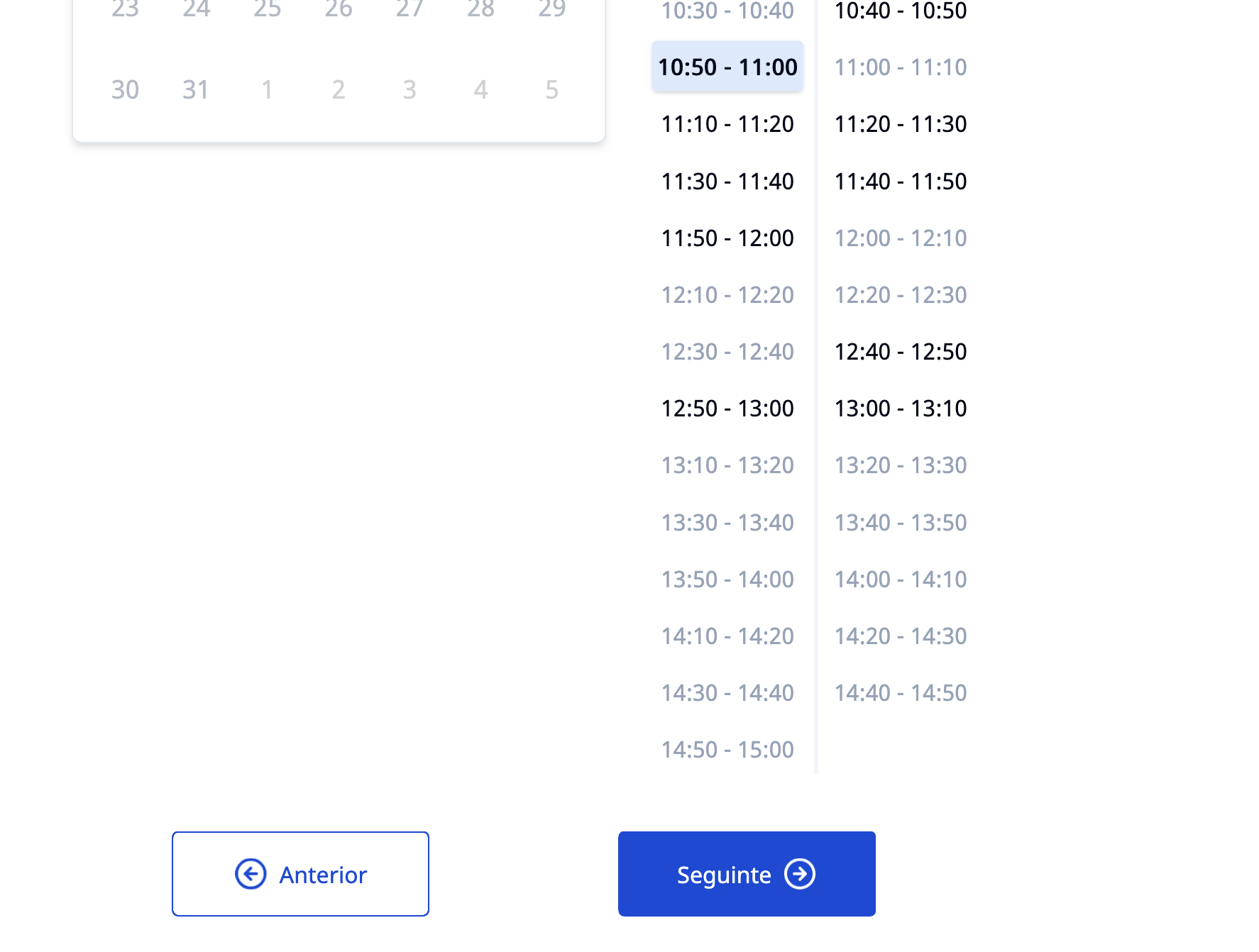The image size is (1259, 952).
Task: Select the 11:10 - 11:20 time slot
Action: coord(727,124)
